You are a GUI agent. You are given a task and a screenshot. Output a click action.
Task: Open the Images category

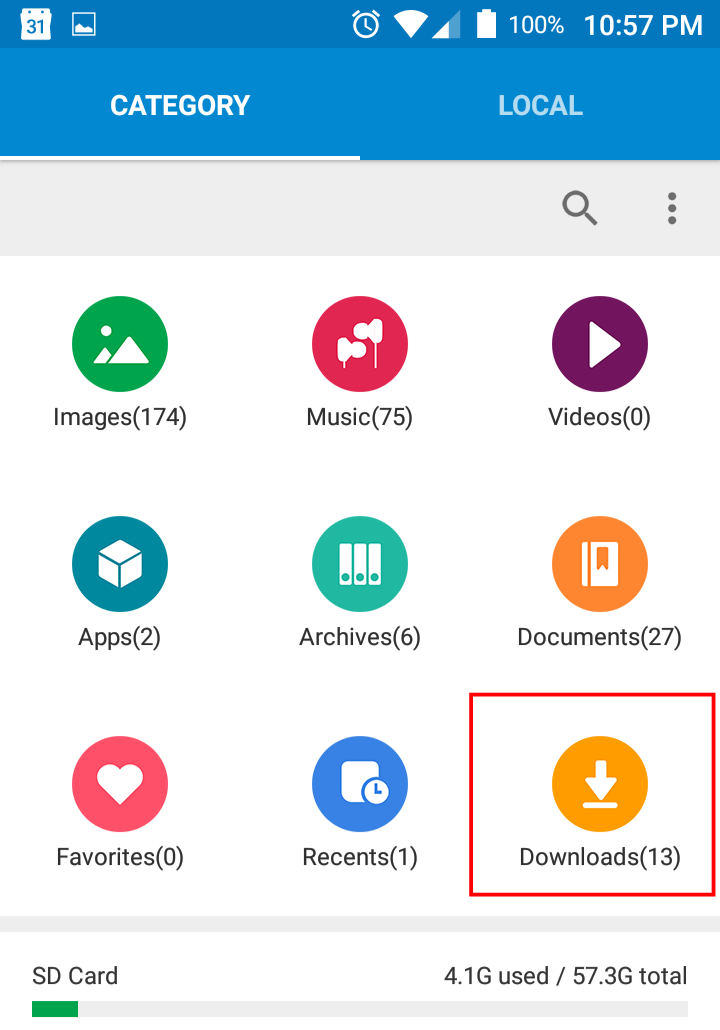[x=120, y=345]
